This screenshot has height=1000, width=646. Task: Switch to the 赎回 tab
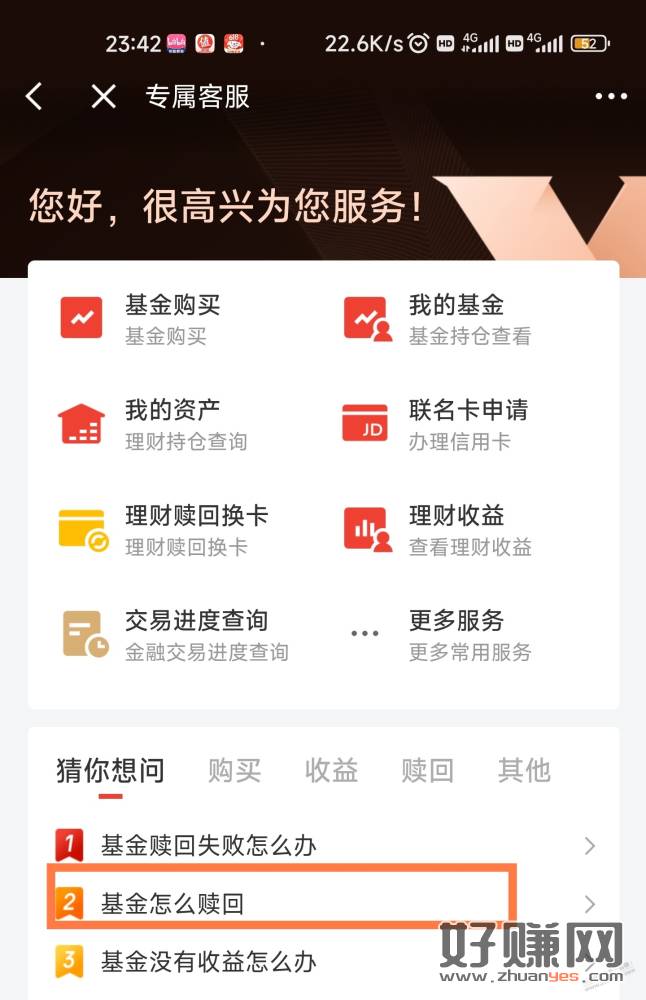coord(427,771)
